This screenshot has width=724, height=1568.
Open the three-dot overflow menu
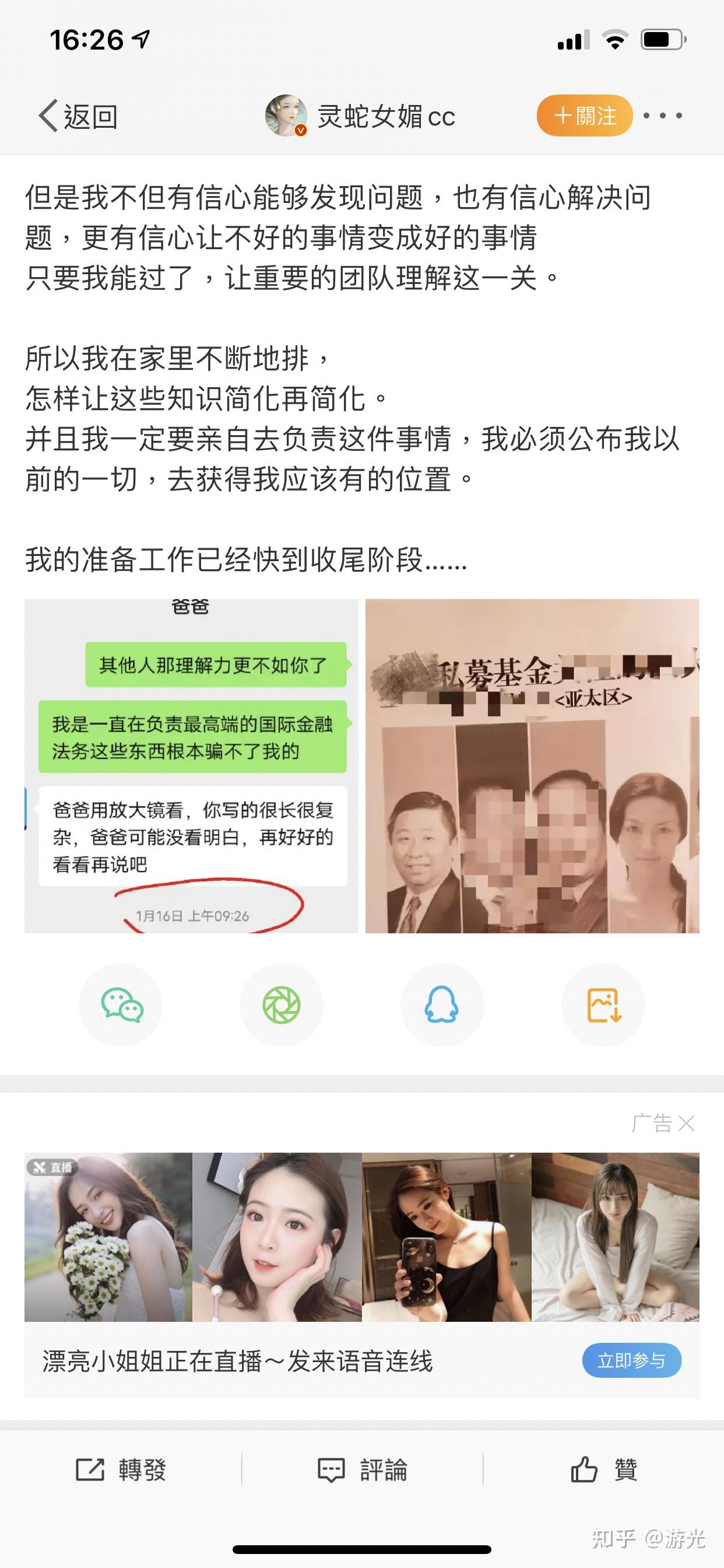pos(663,116)
